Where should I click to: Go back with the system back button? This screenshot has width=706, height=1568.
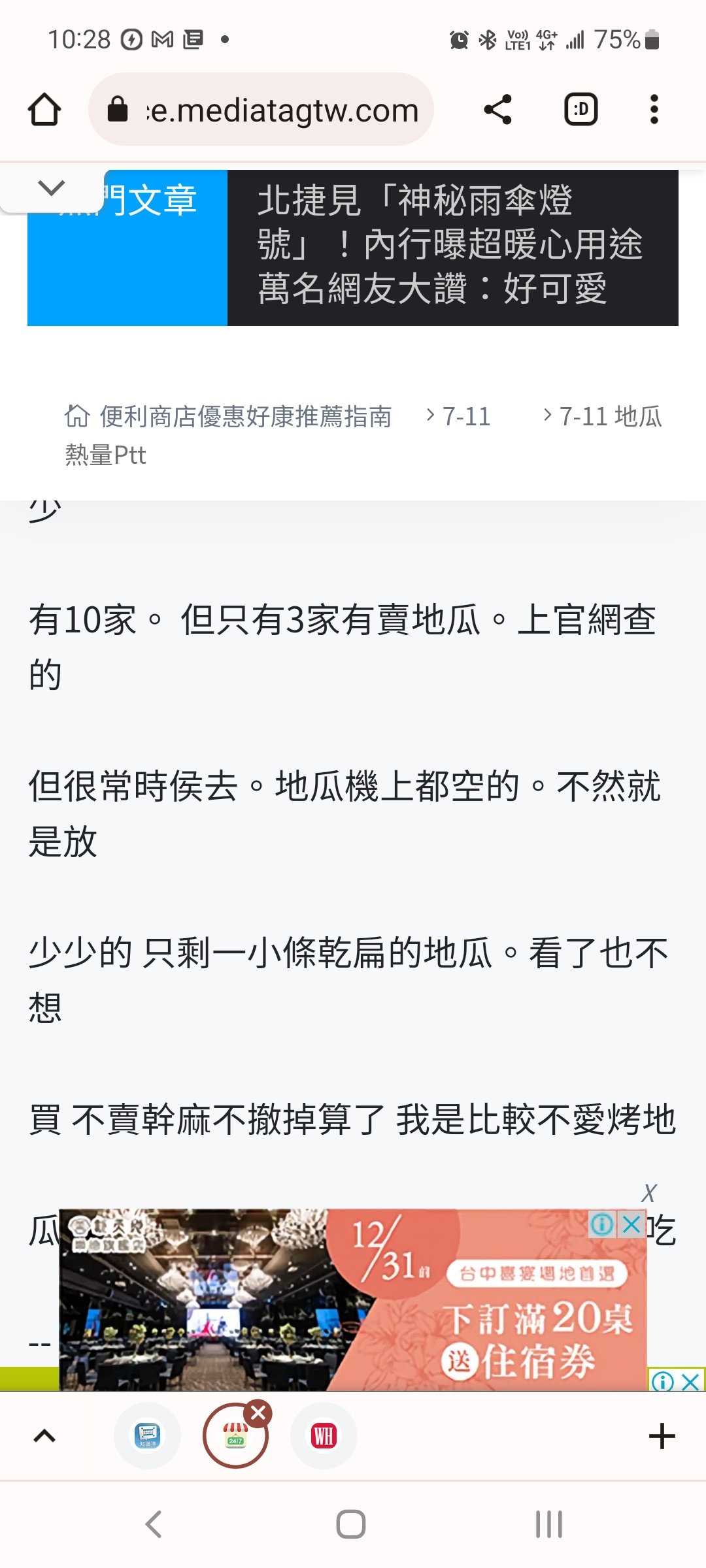coord(154,1524)
